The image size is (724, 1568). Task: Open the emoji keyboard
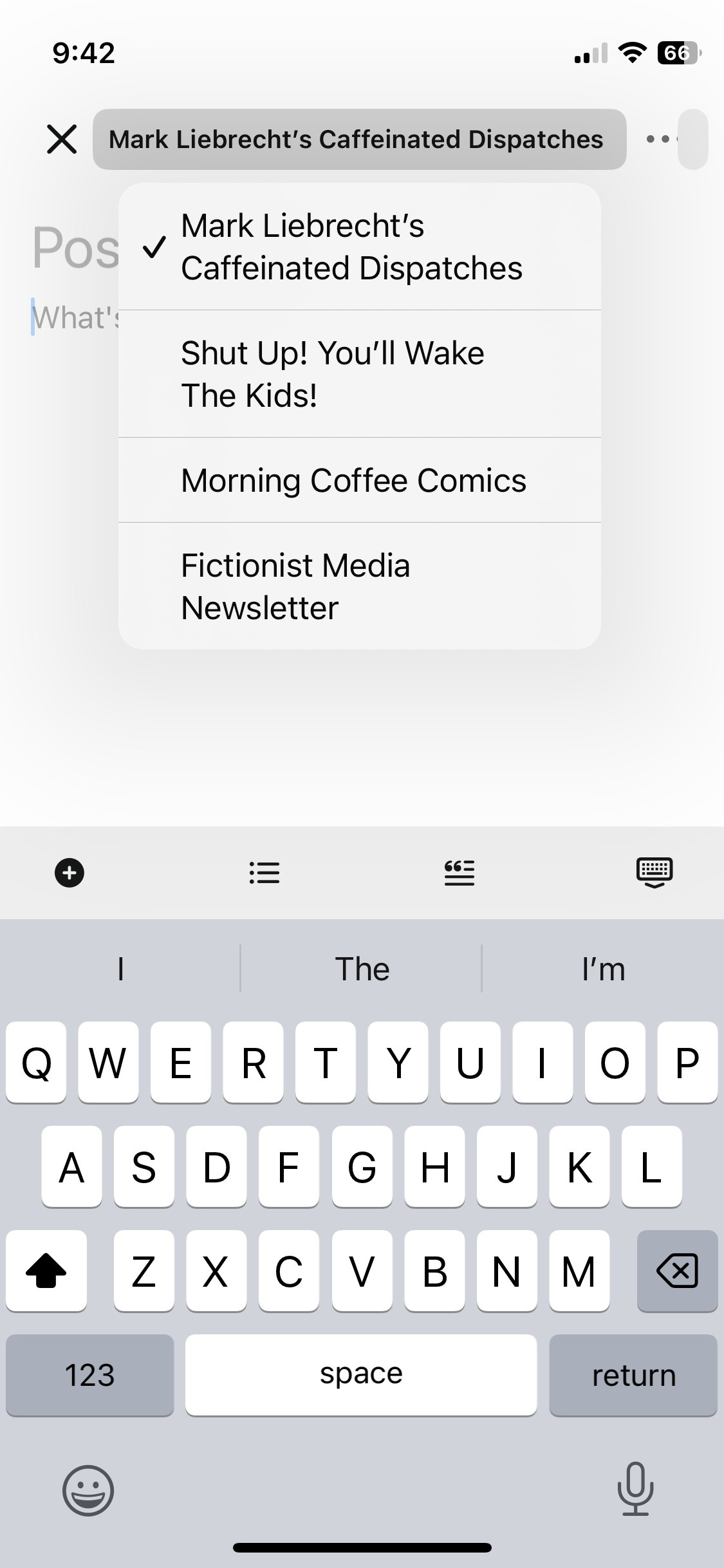[x=88, y=1490]
